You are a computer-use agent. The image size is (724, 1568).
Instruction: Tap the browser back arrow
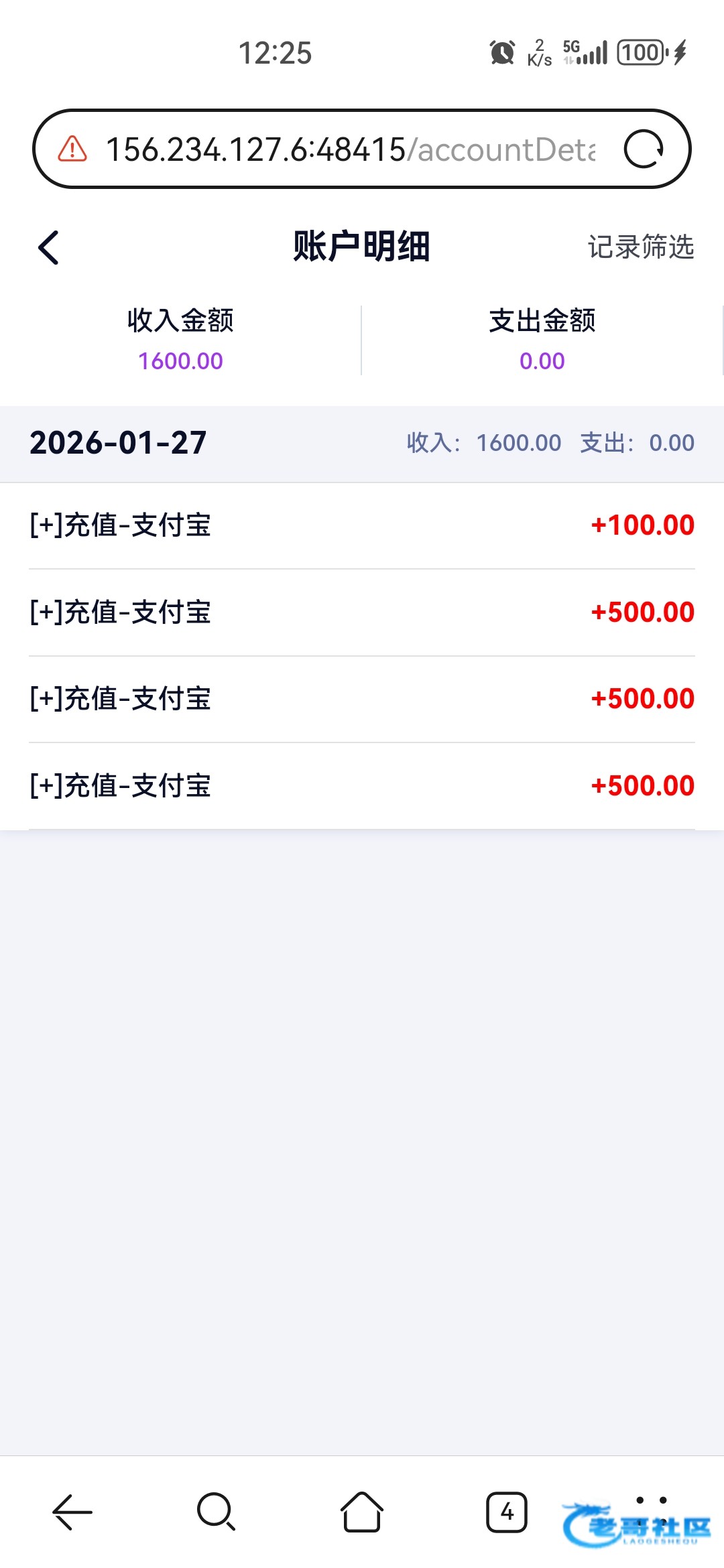(72, 1512)
